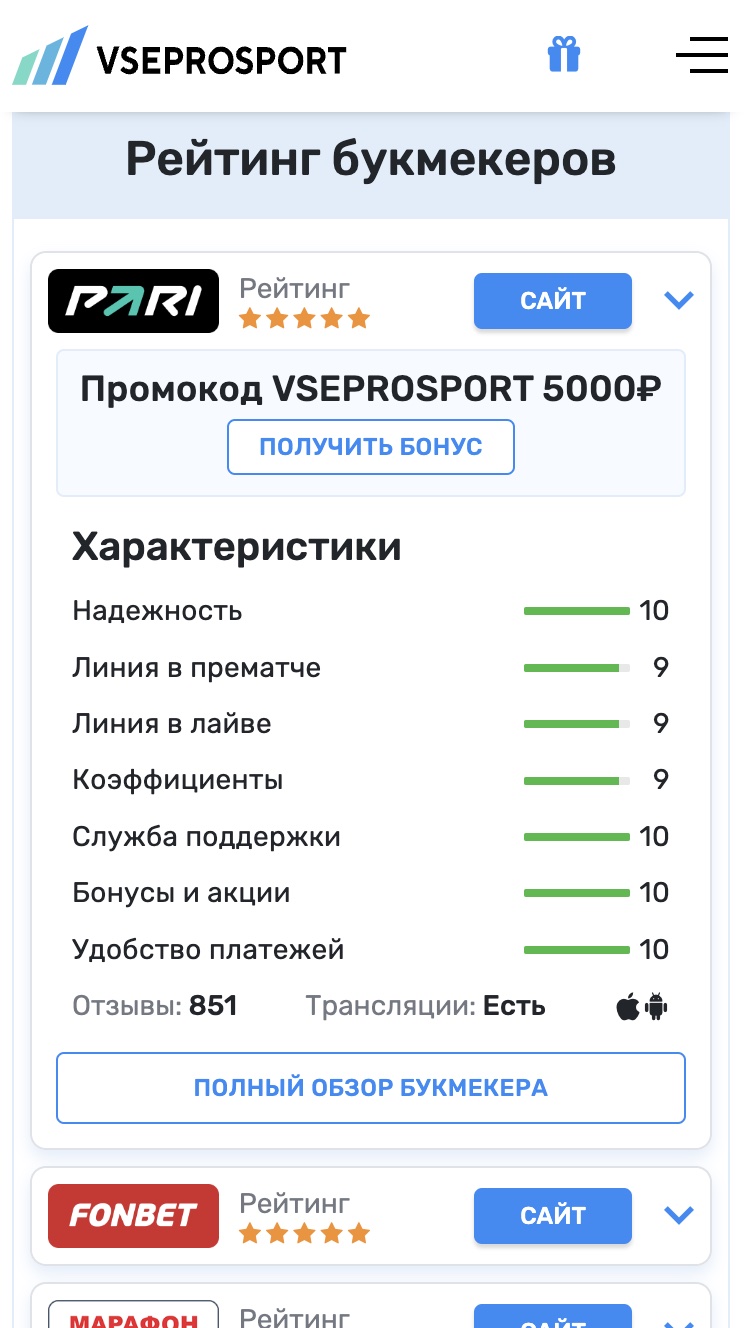Visit the PARI bookmaker site
This screenshot has height=1328, width=746.
tap(552, 301)
